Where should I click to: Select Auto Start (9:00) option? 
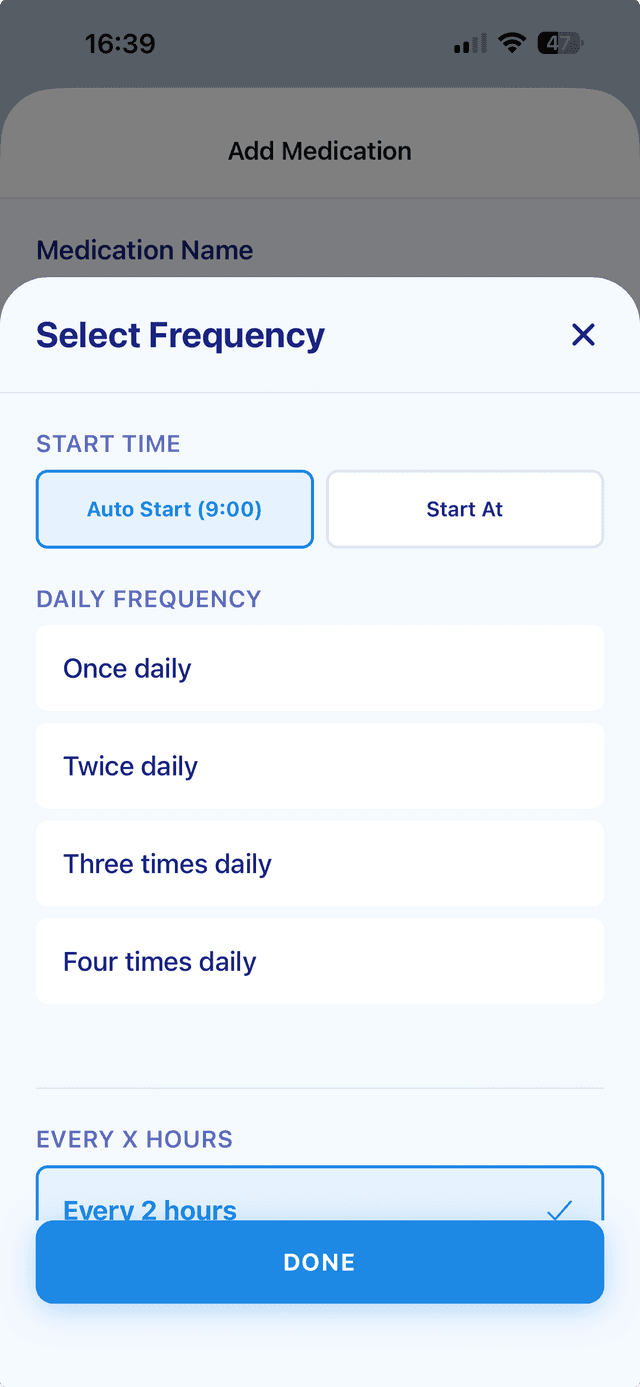[175, 509]
